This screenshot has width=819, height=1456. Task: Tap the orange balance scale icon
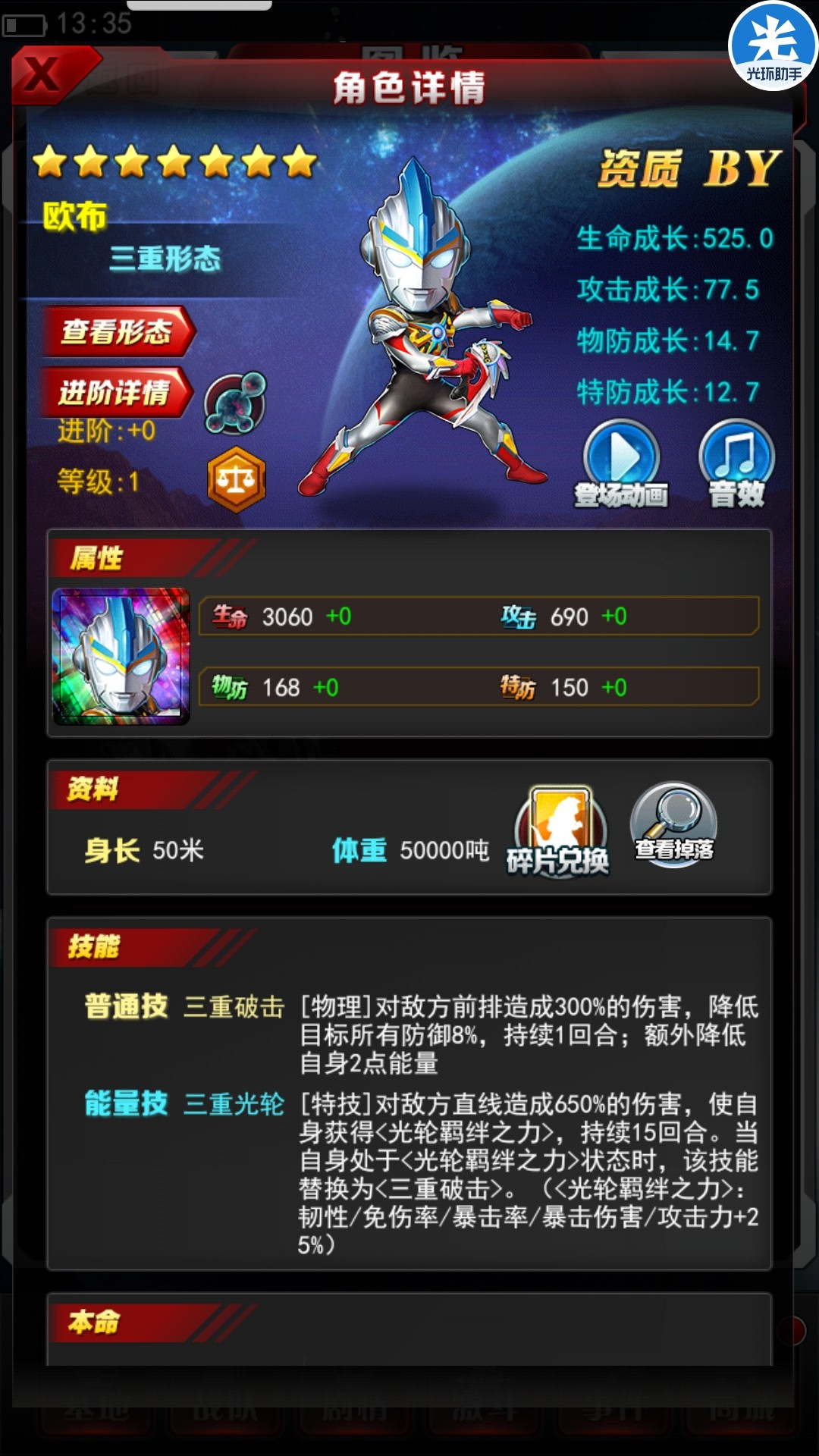(237, 479)
